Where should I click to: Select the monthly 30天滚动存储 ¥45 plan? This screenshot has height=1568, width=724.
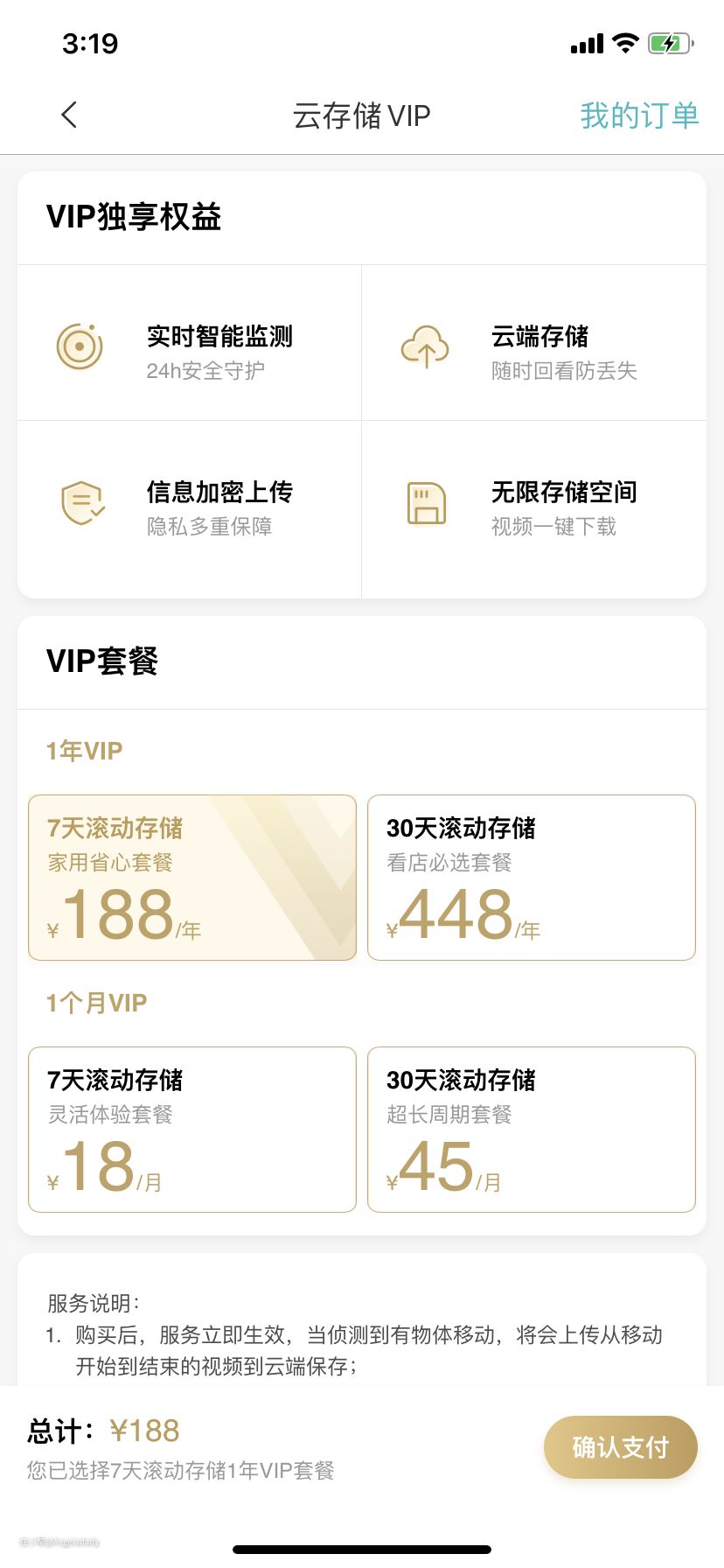(x=532, y=1130)
